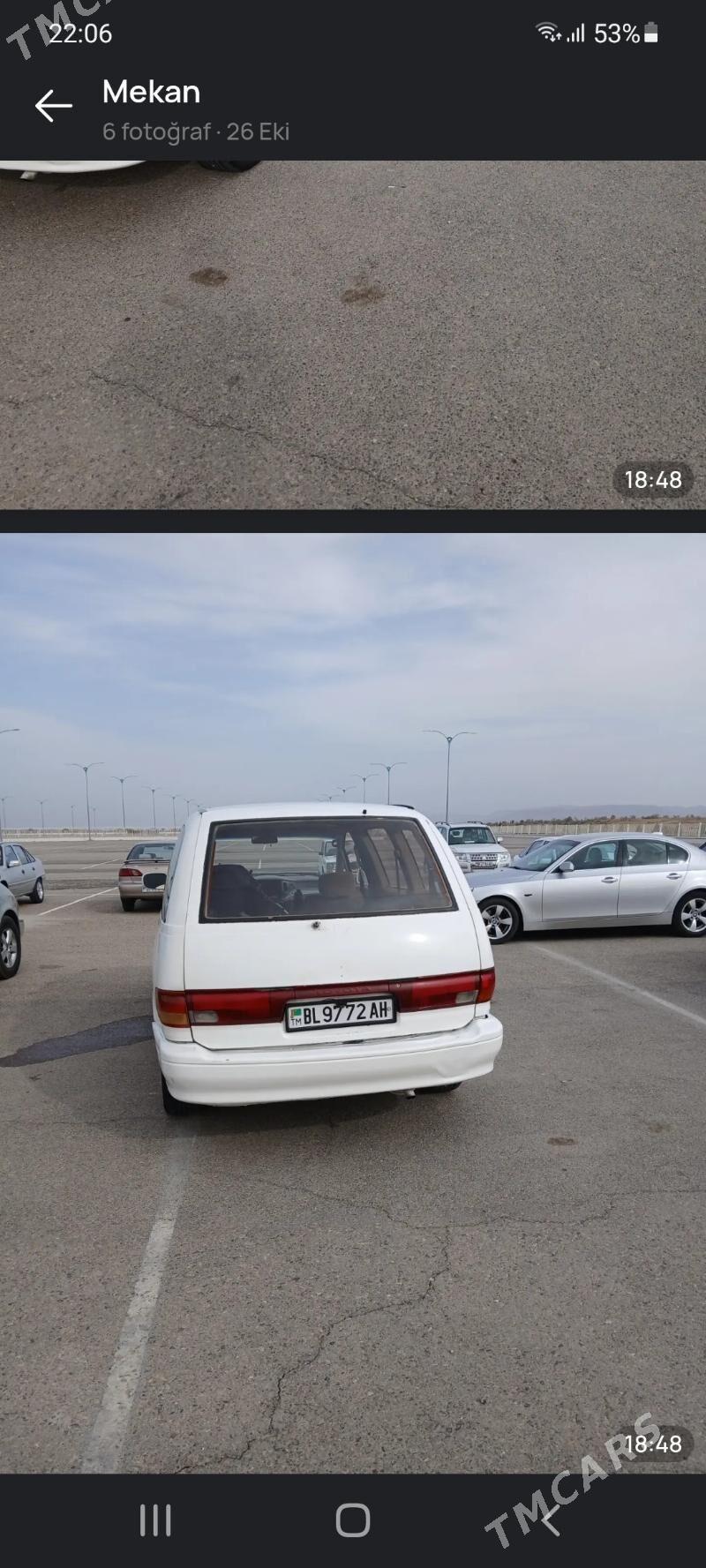
Task: Open the asphalt photo at the top
Action: click(353, 334)
